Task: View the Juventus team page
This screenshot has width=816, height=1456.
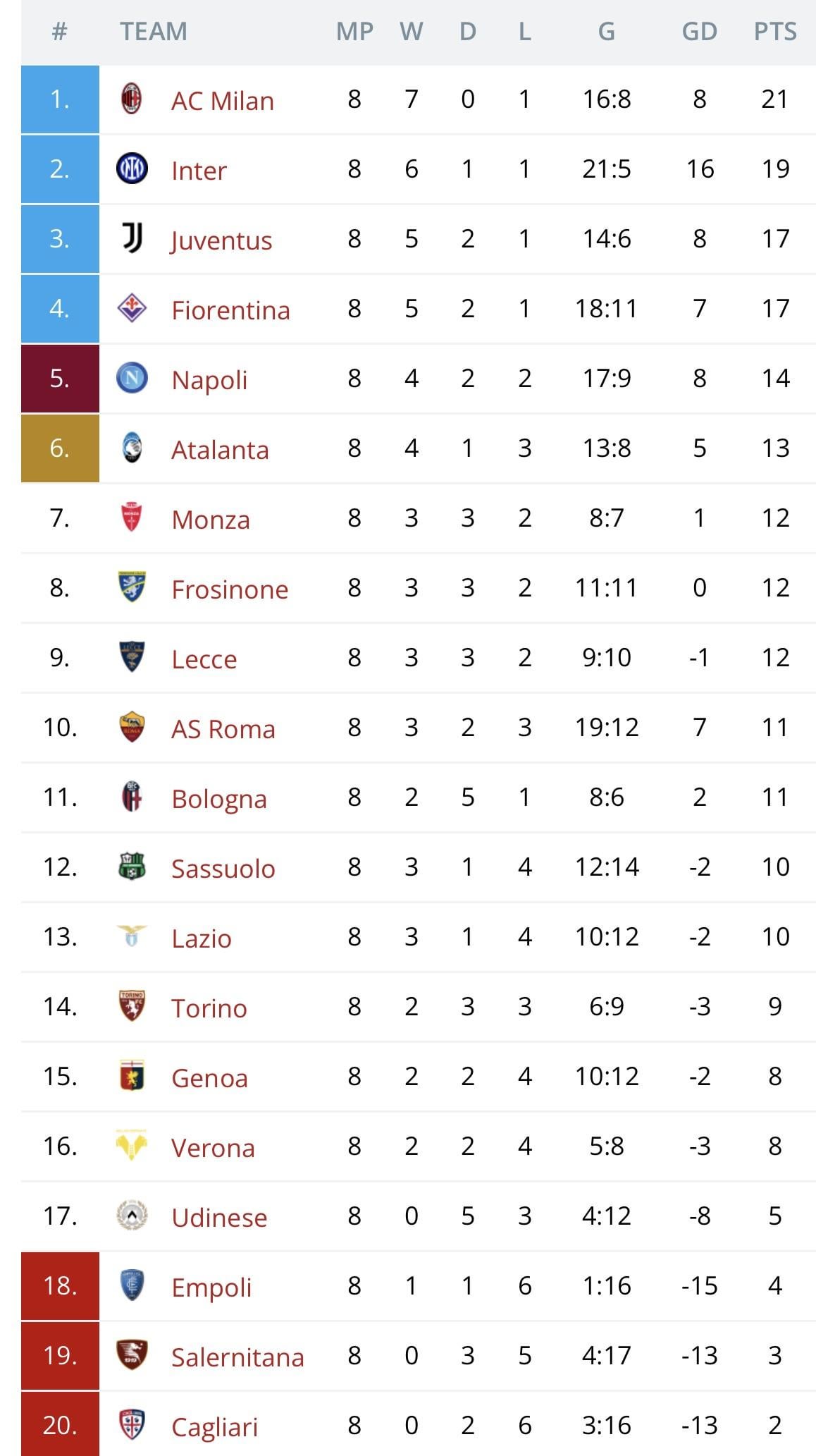Action: (x=221, y=240)
